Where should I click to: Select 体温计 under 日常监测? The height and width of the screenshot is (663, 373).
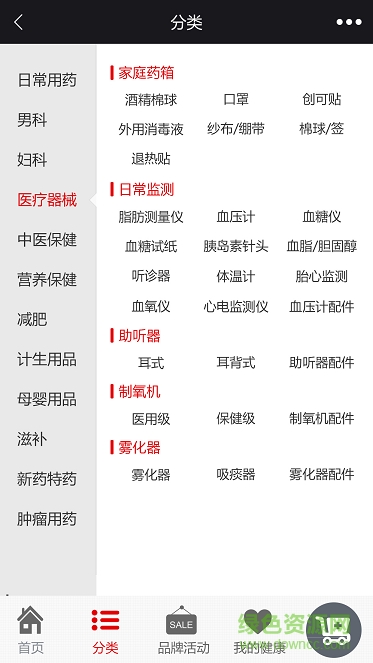[236, 277]
